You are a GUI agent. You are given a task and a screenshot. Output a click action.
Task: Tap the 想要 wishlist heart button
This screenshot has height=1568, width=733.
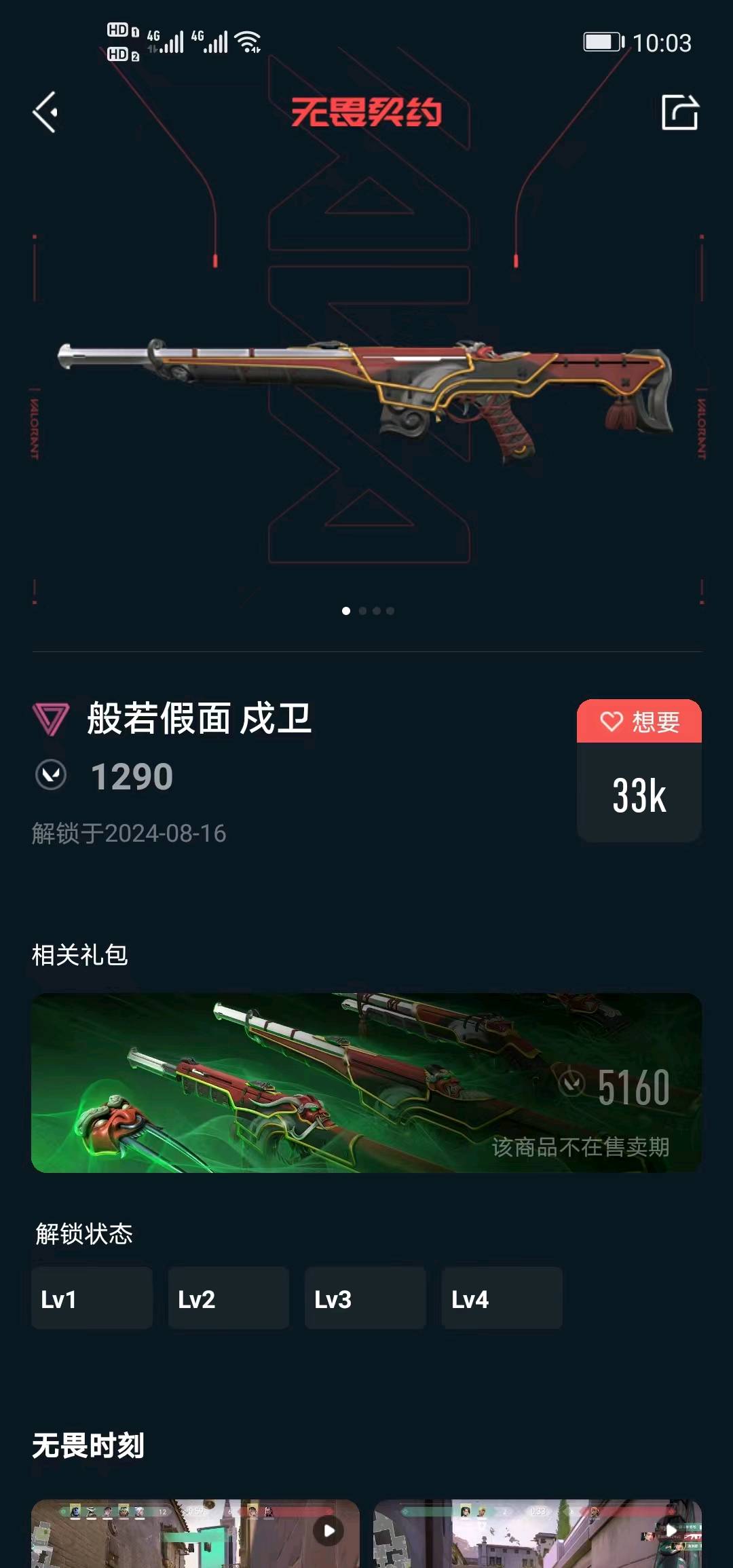click(639, 722)
